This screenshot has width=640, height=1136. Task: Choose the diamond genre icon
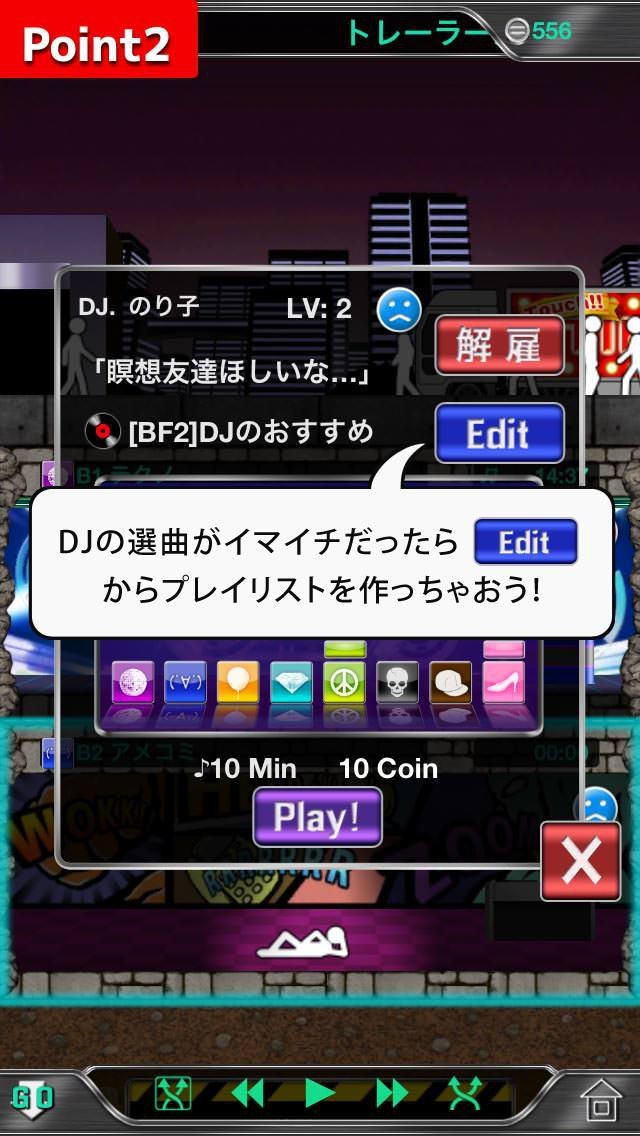coord(290,682)
